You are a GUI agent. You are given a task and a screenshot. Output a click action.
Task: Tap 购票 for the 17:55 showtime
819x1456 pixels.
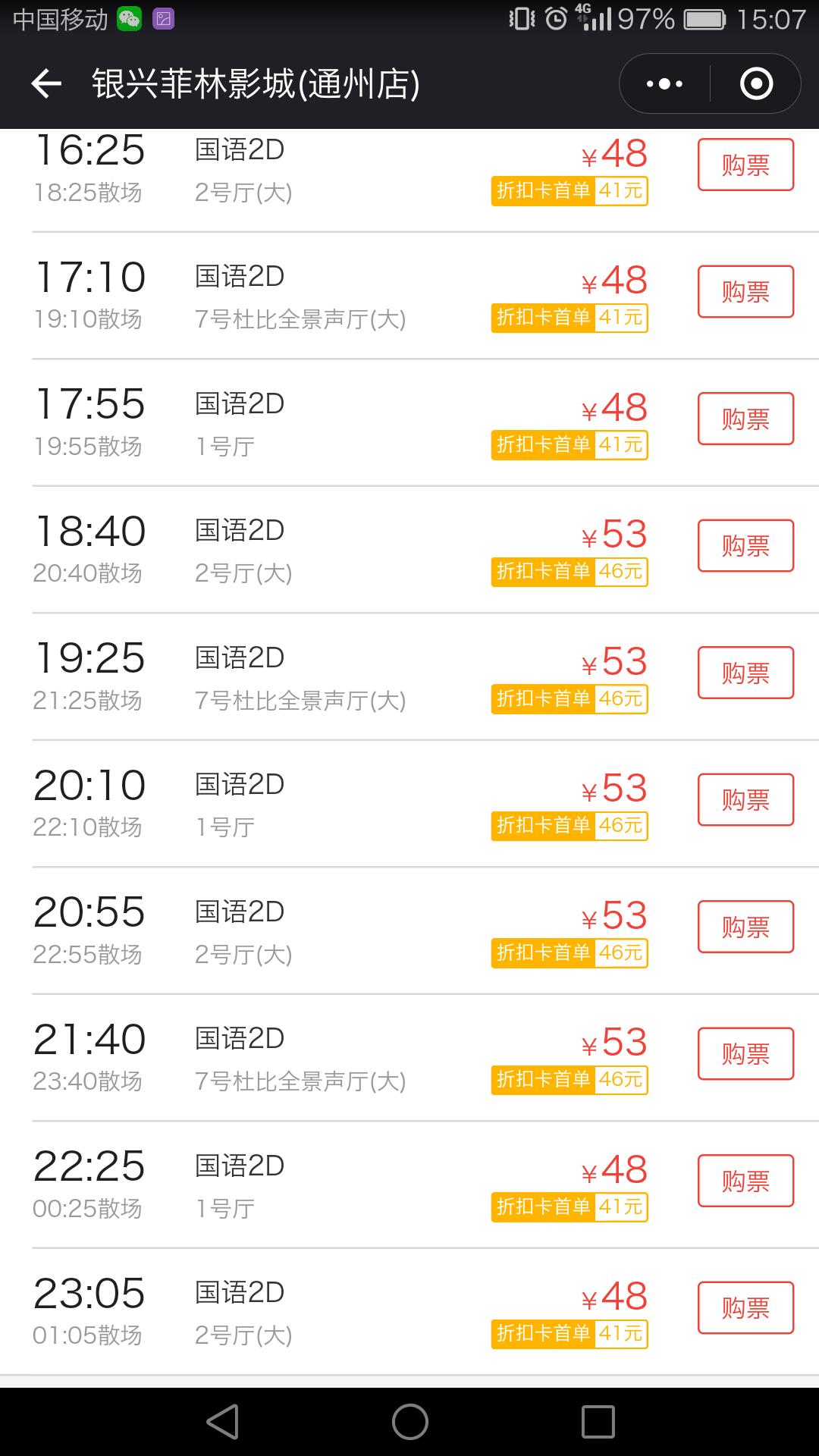point(744,418)
